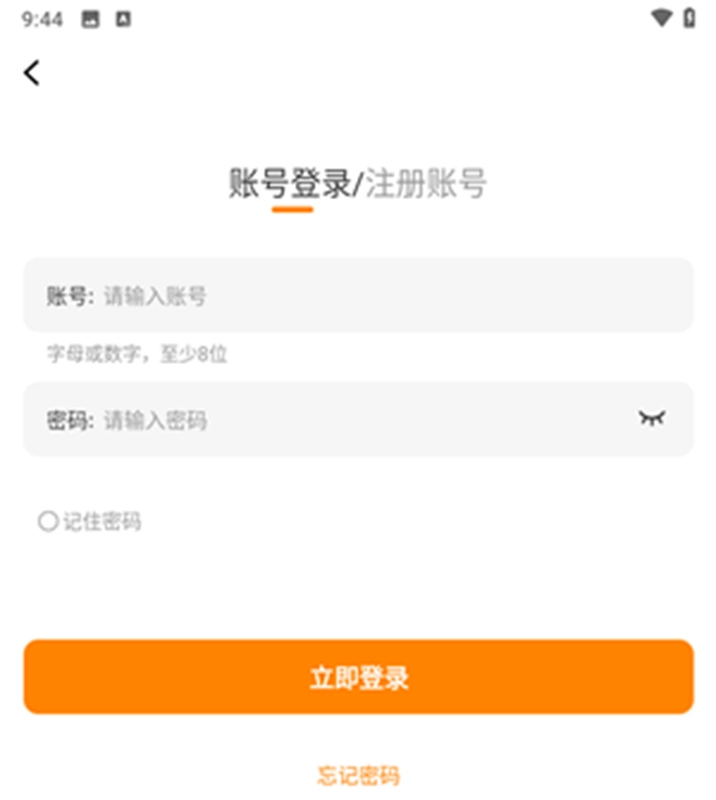The height and width of the screenshot is (800, 716).
Task: Open the 忘记密码 link
Action: pos(358,775)
